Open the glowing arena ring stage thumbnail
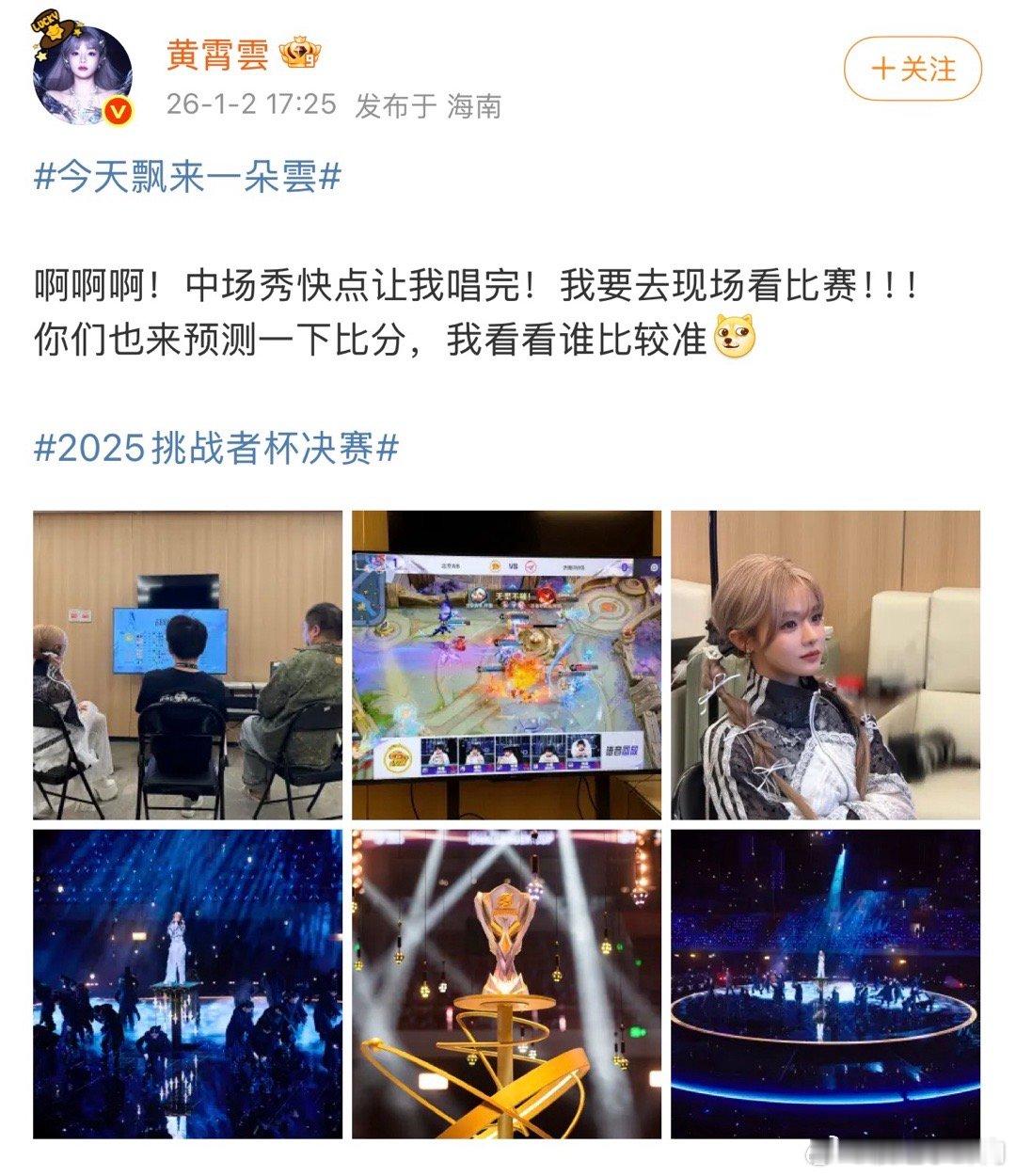The width and height of the screenshot is (1016, 1176). pyautogui.click(x=826, y=986)
